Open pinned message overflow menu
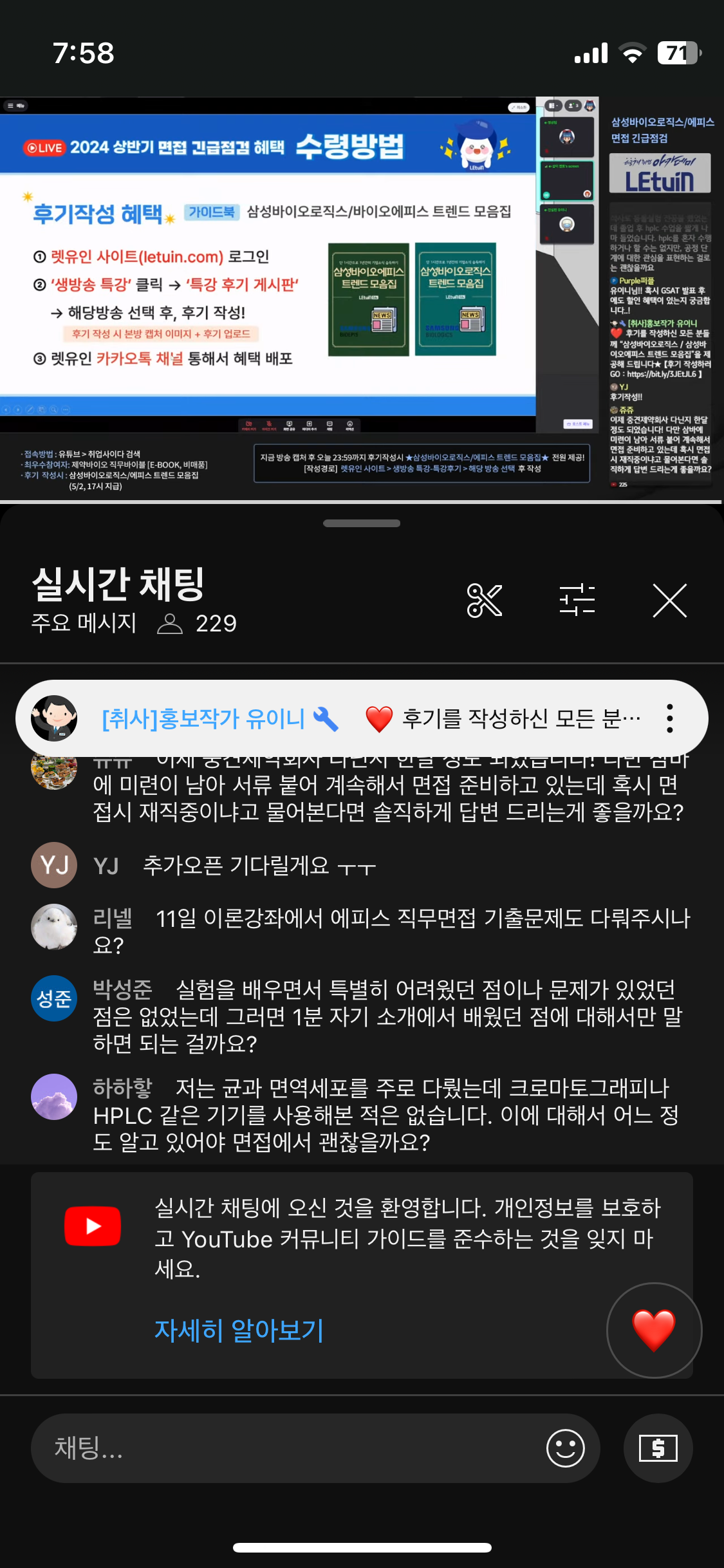 coord(669,718)
